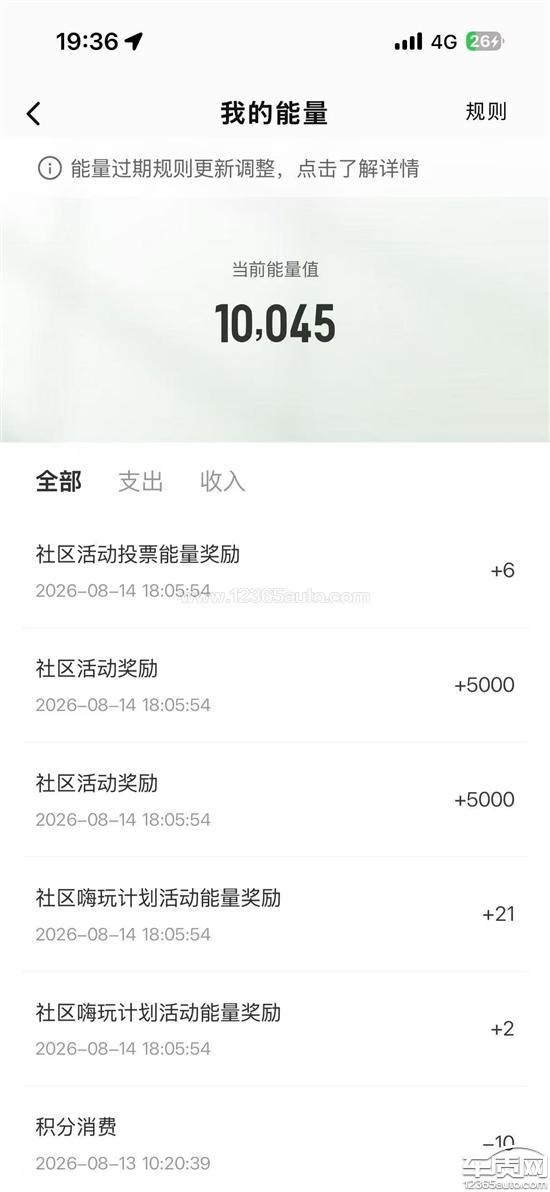Switch to the 全部 tab
Viewport: 550px width, 1192px height.
click(59, 481)
